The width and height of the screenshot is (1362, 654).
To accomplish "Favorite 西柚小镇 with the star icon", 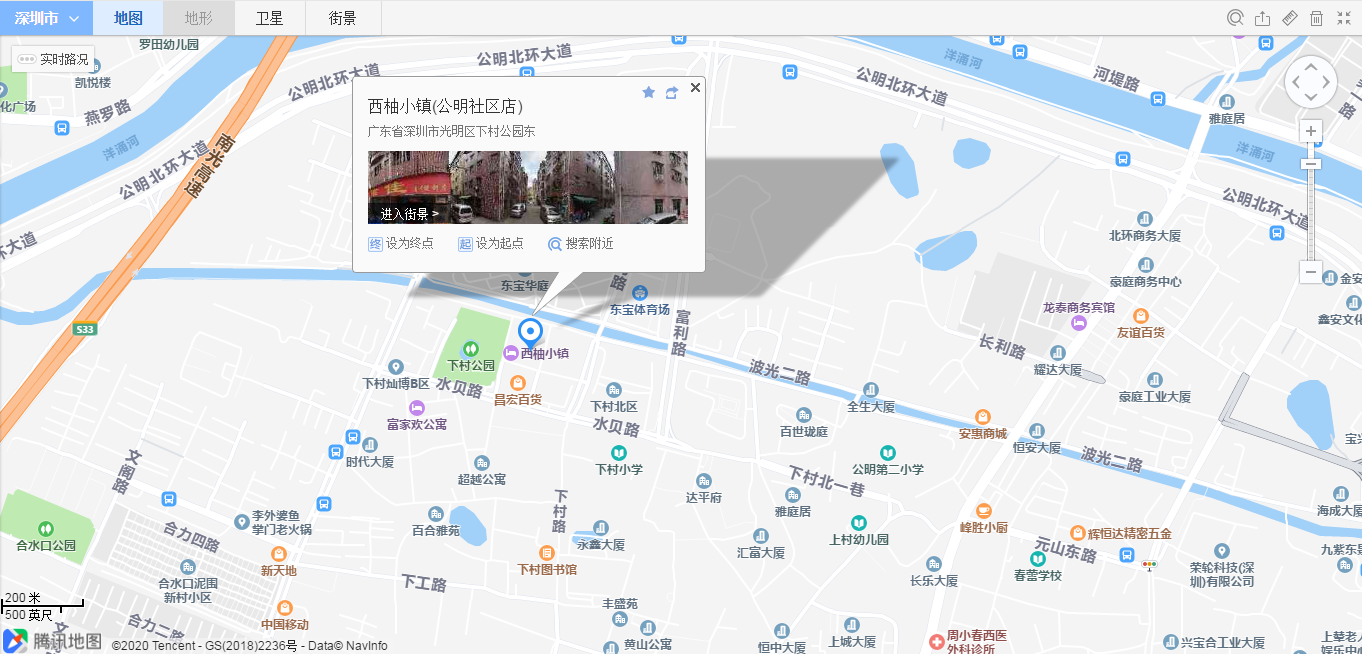I will [x=648, y=92].
